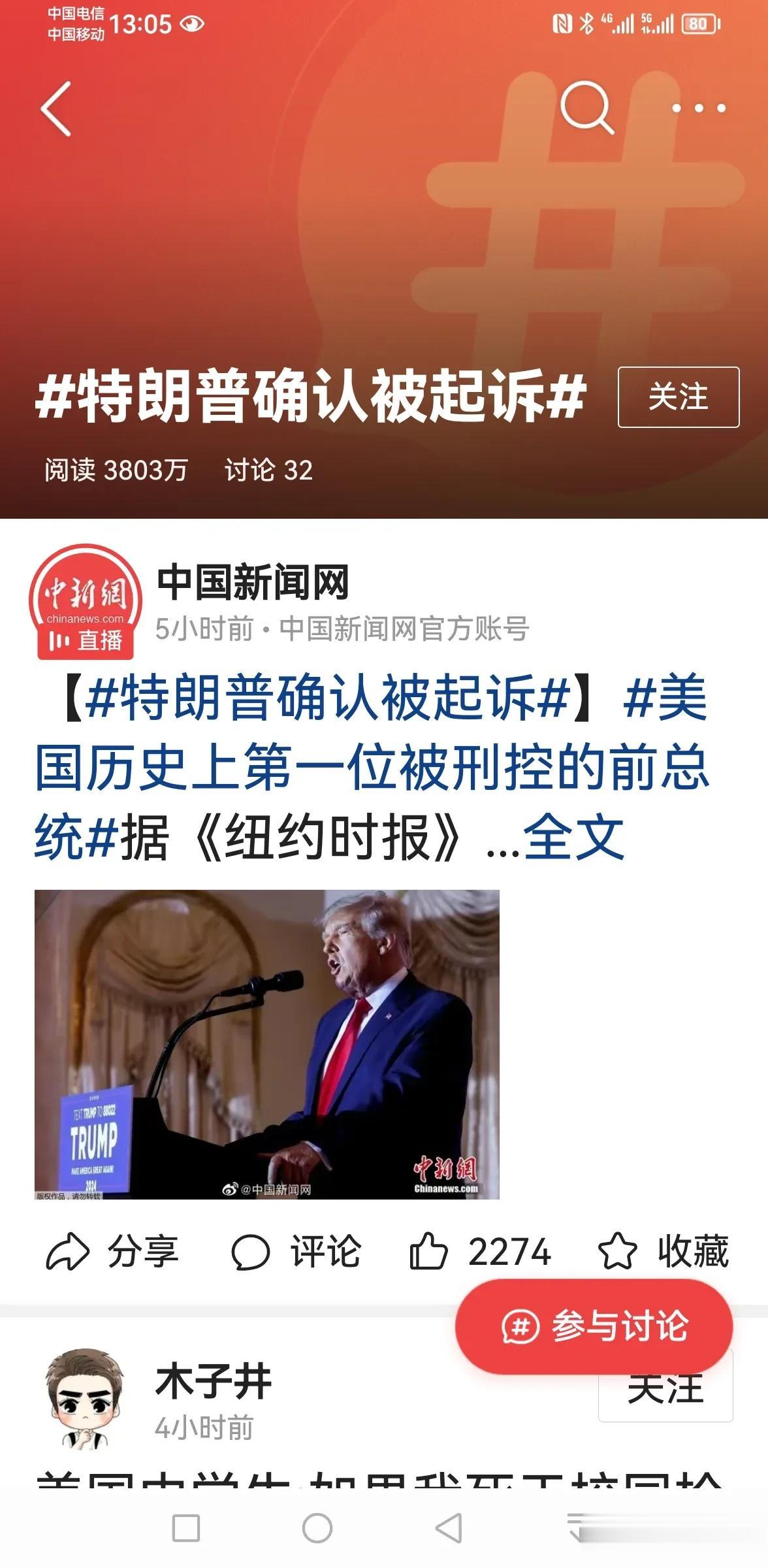
Task: Open the recent apps view
Action: (x=186, y=1529)
